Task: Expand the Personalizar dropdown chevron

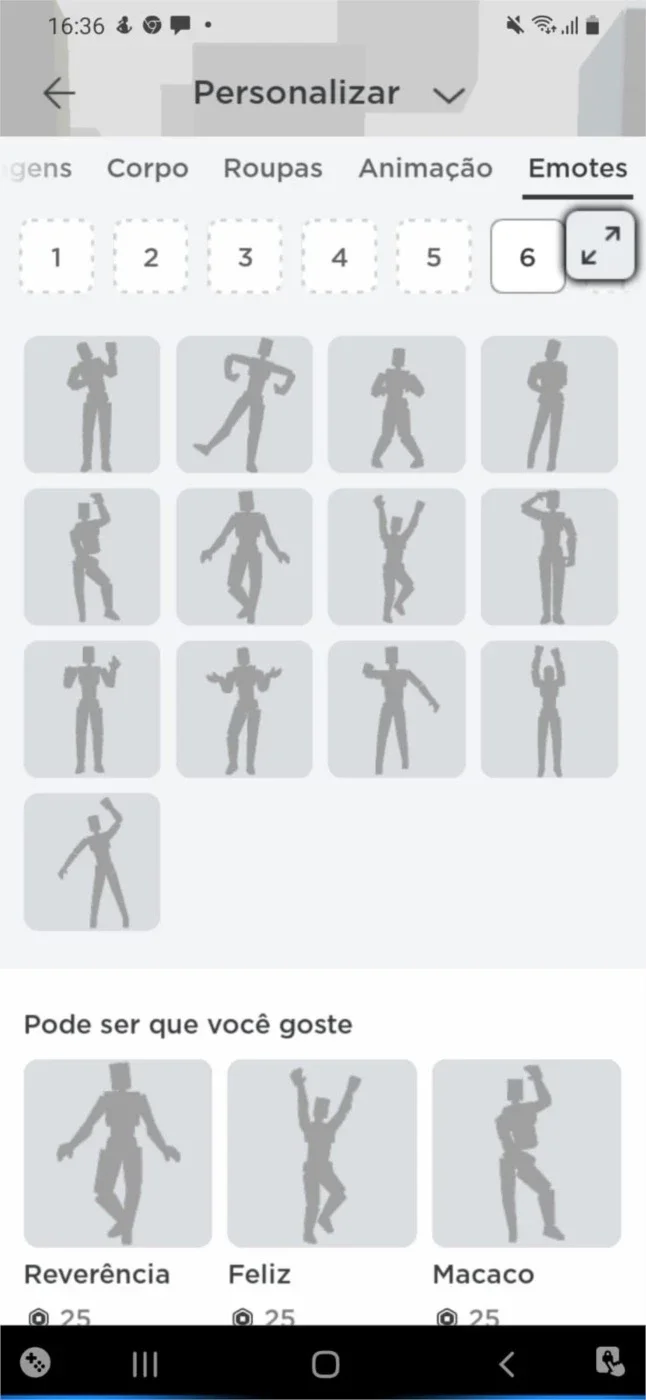Action: pyautogui.click(x=449, y=95)
